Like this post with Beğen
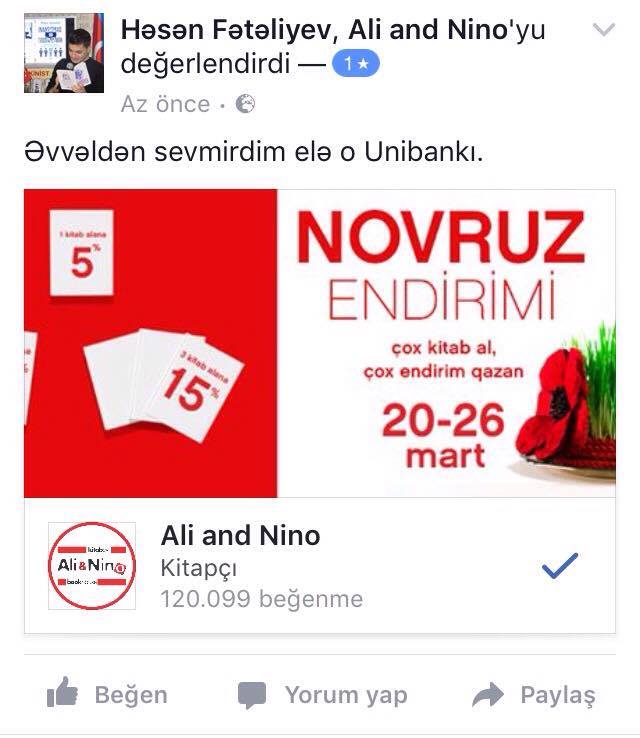The width and height of the screenshot is (640, 738). pos(108,695)
